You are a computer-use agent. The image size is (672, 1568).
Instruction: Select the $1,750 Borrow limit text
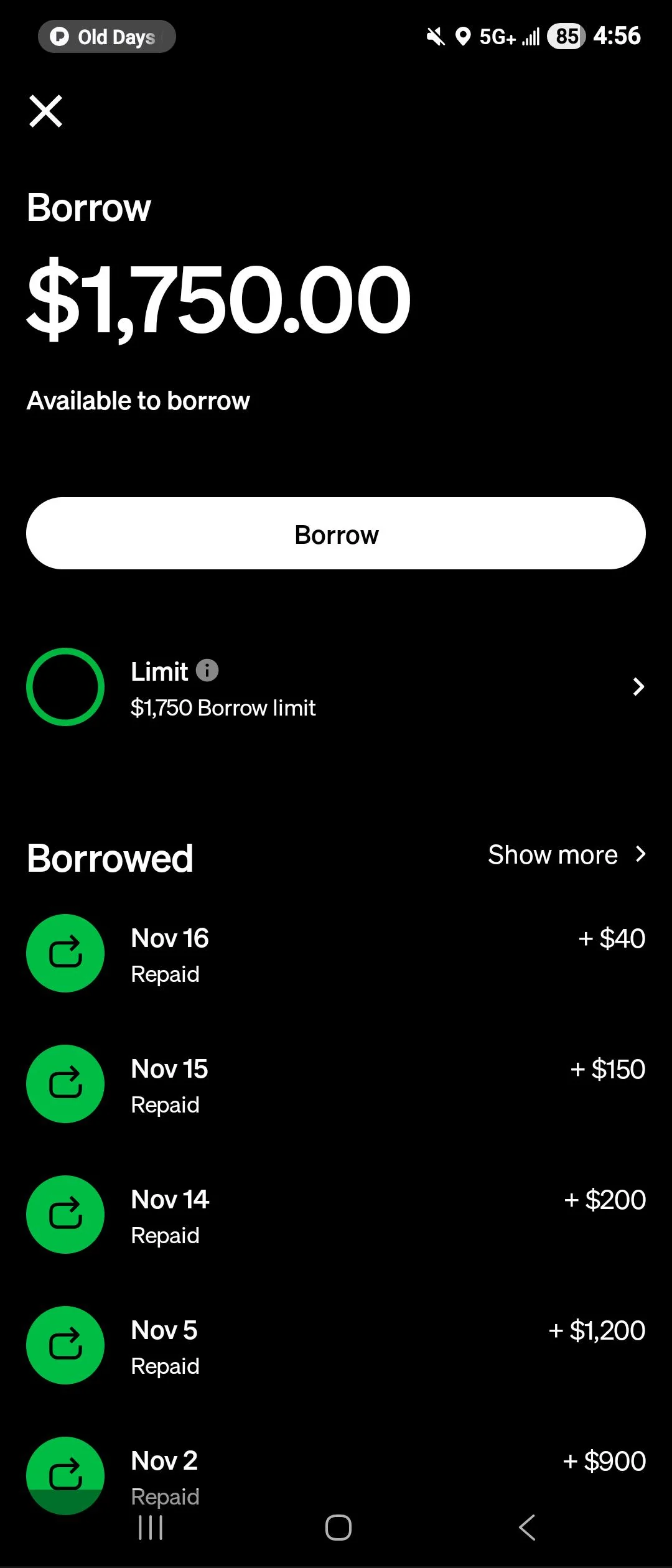223,707
